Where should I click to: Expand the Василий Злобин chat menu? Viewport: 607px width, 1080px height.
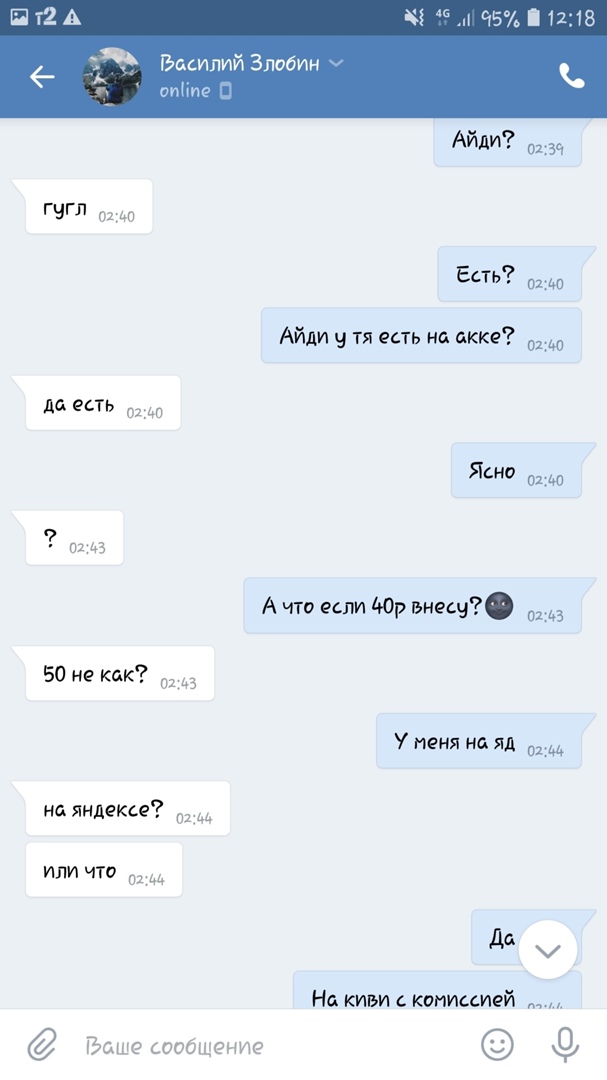pos(336,63)
